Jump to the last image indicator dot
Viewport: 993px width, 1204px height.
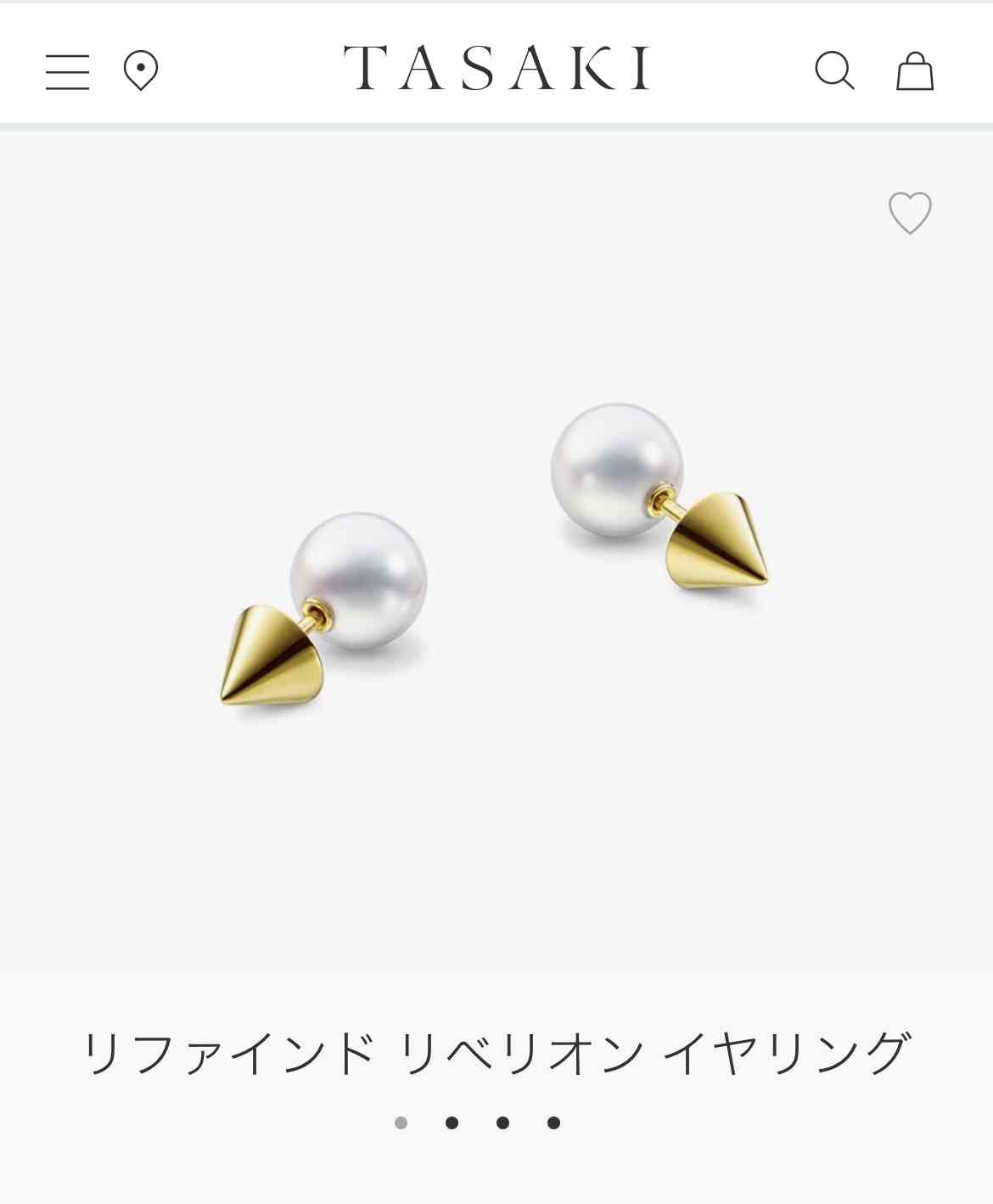(x=554, y=1122)
